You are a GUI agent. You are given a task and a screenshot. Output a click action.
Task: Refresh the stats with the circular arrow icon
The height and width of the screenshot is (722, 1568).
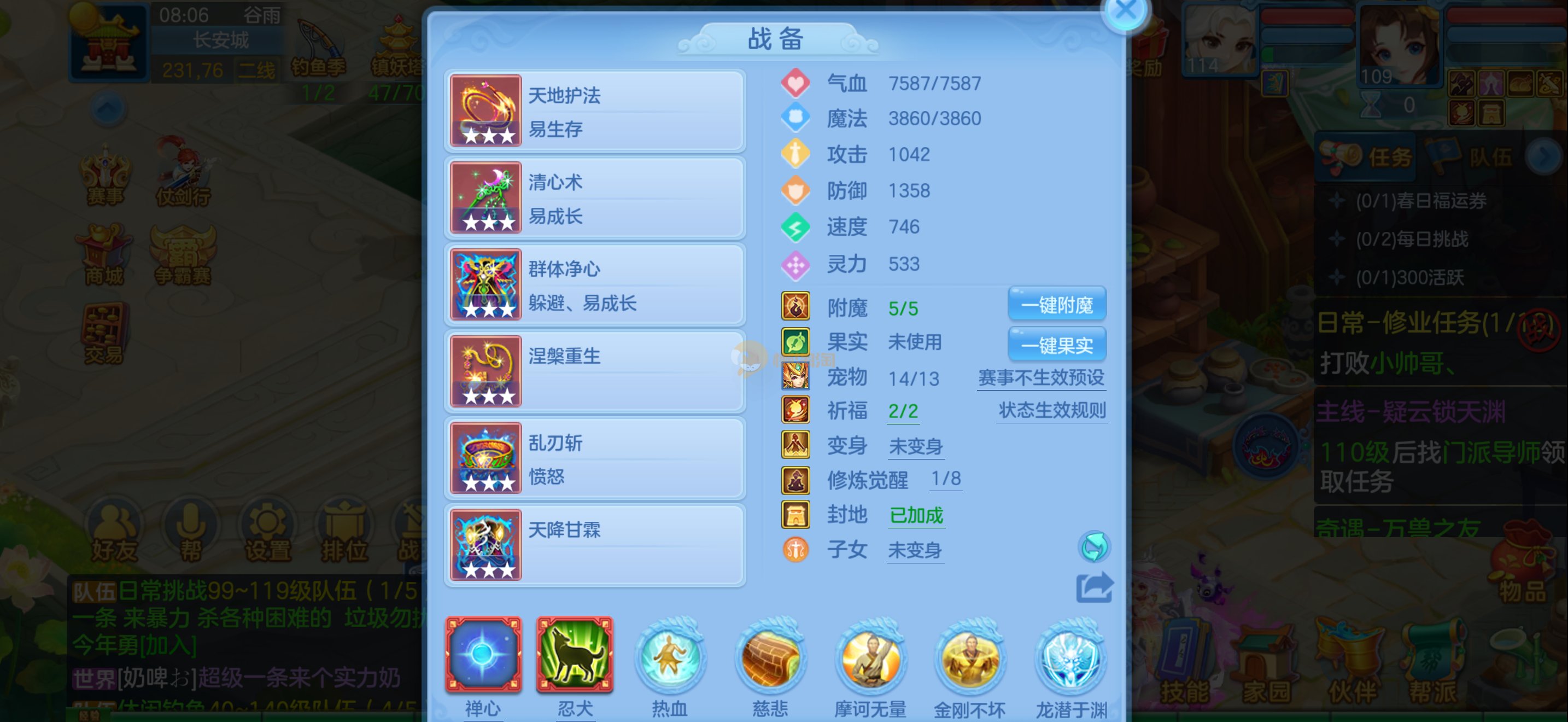1094,546
